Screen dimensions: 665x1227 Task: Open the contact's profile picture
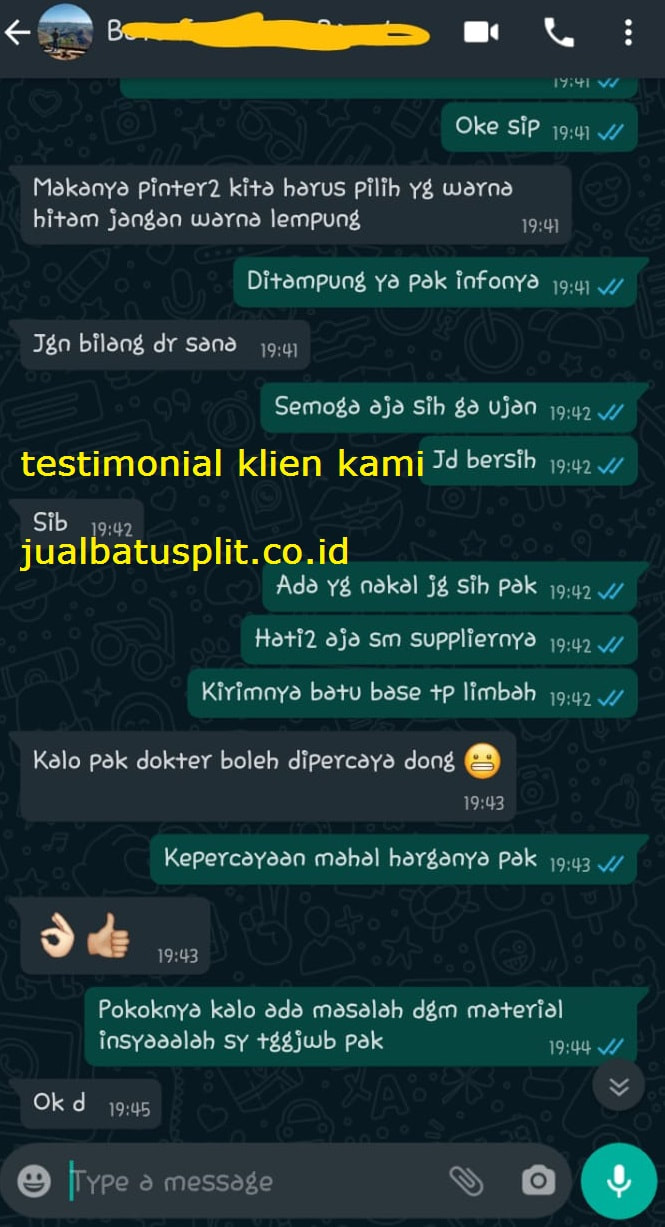click(64, 32)
